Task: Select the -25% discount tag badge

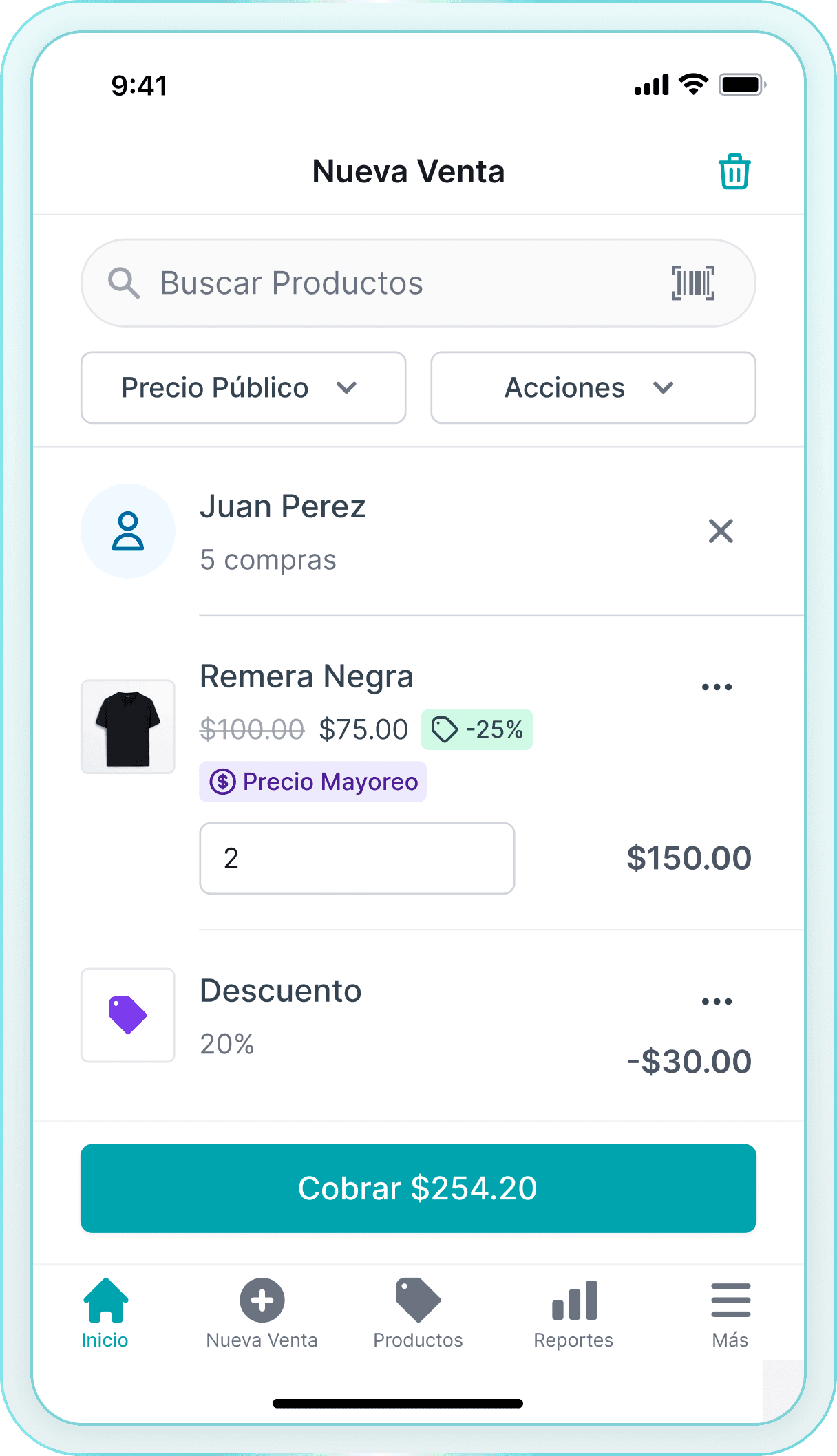Action: point(477,729)
